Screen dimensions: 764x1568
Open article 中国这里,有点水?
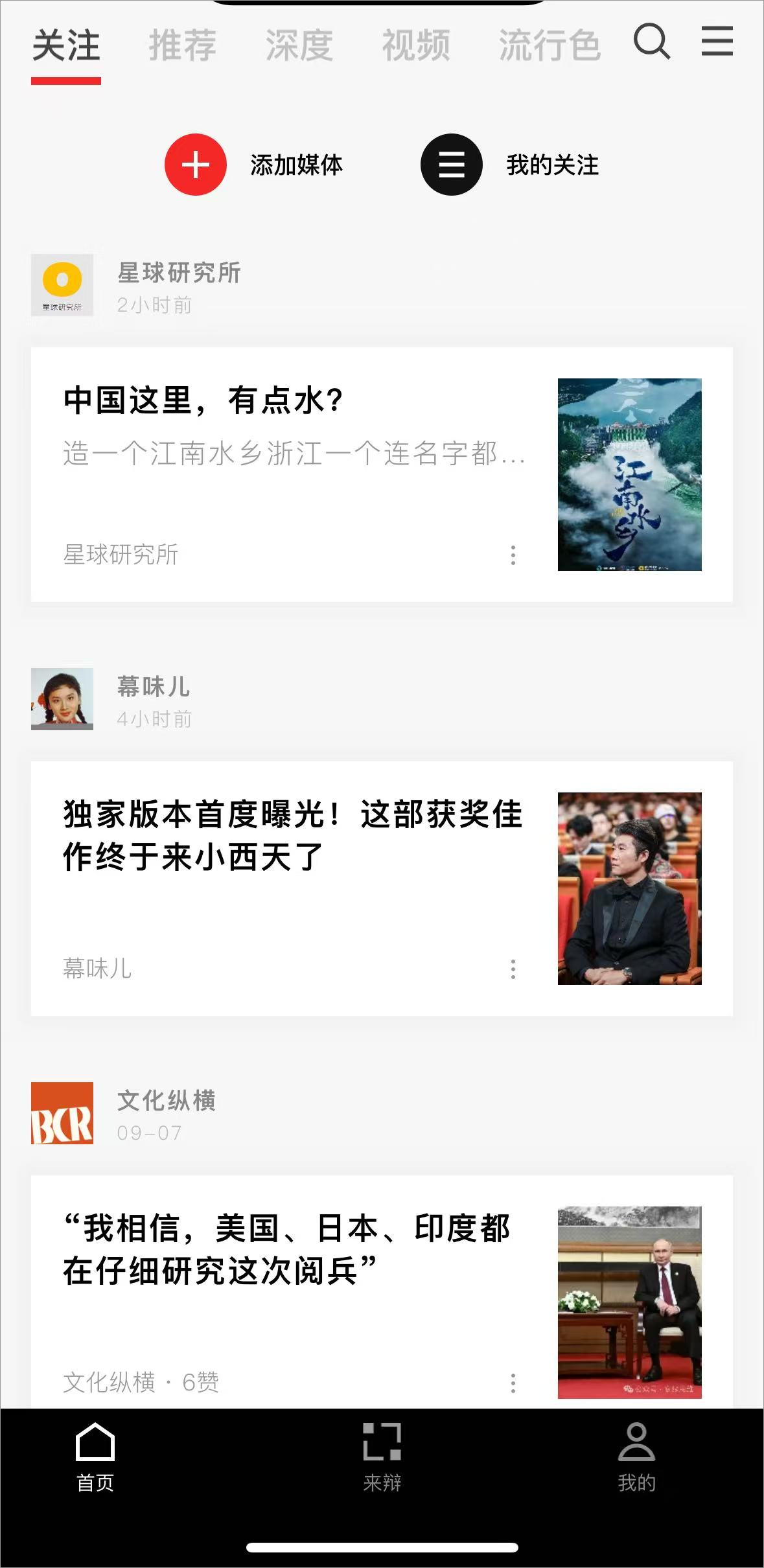(x=292, y=421)
